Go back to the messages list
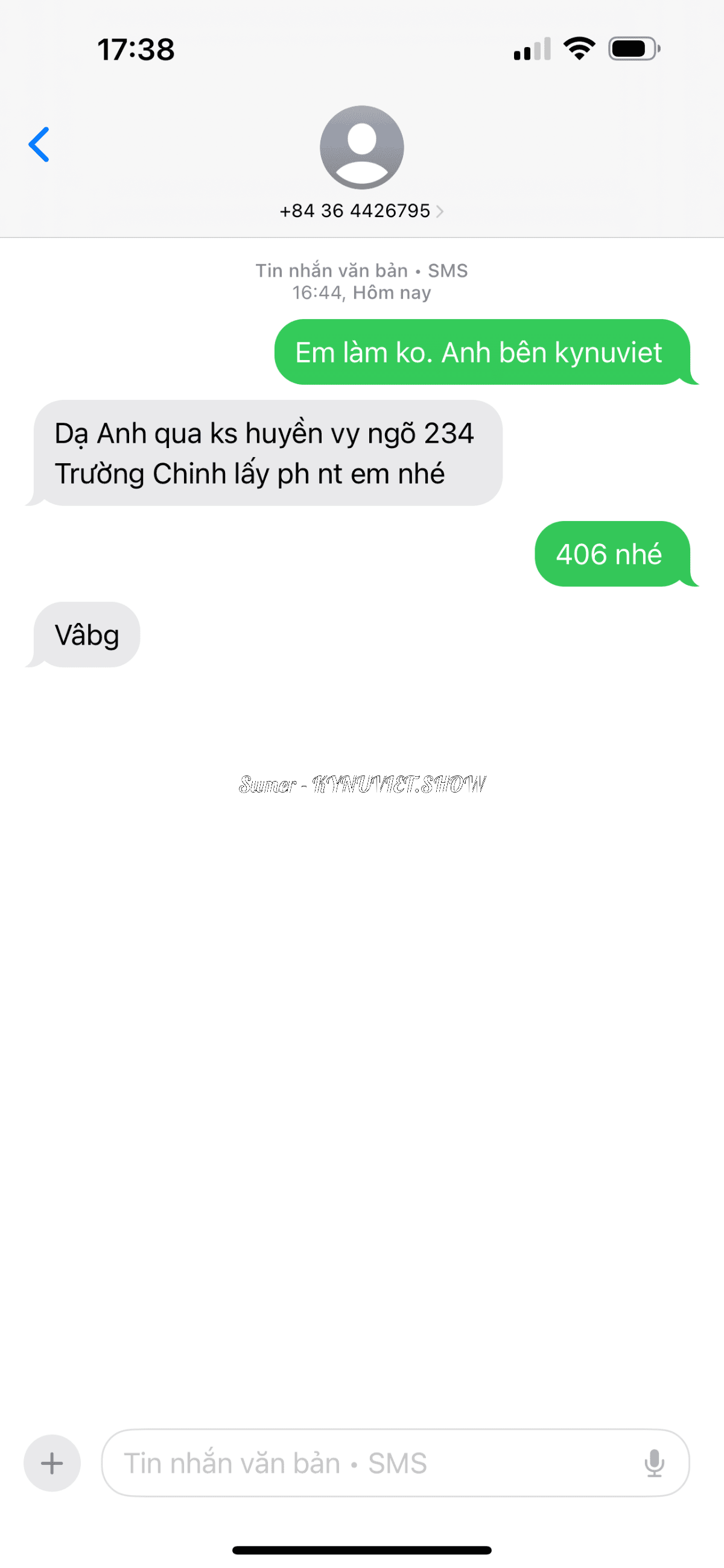The height and width of the screenshot is (1568, 724). (39, 145)
